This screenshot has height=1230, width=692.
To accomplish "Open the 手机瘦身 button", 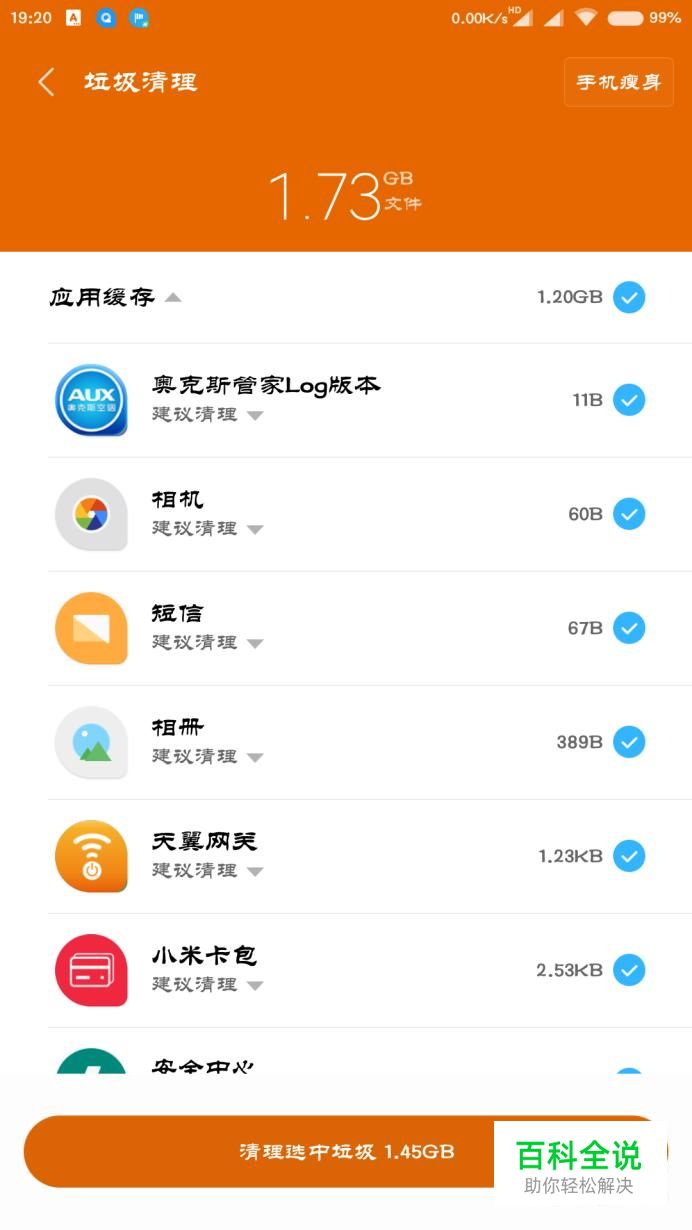I will (619, 82).
